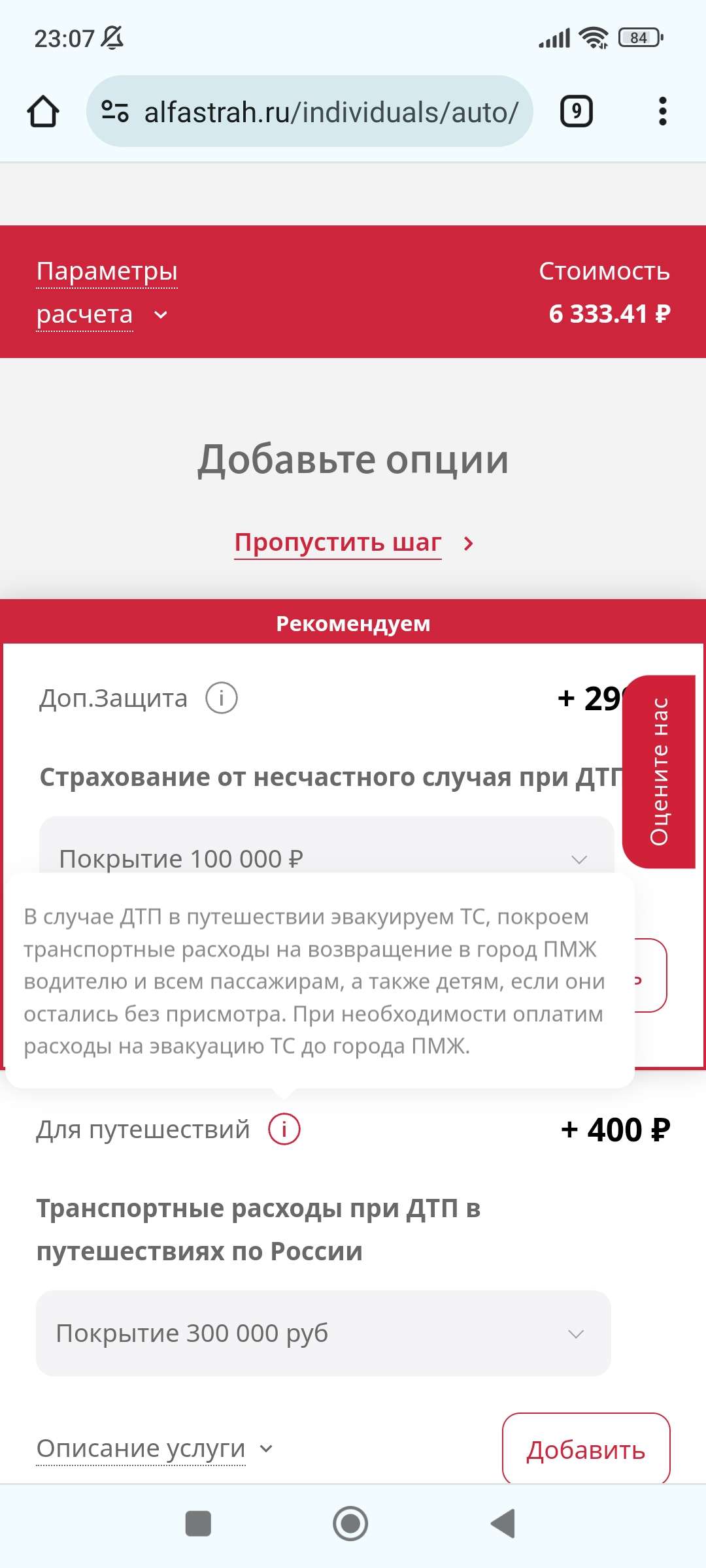Open recent apps from the navigation bar
This screenshot has height=1568, width=706.
coord(198,1524)
